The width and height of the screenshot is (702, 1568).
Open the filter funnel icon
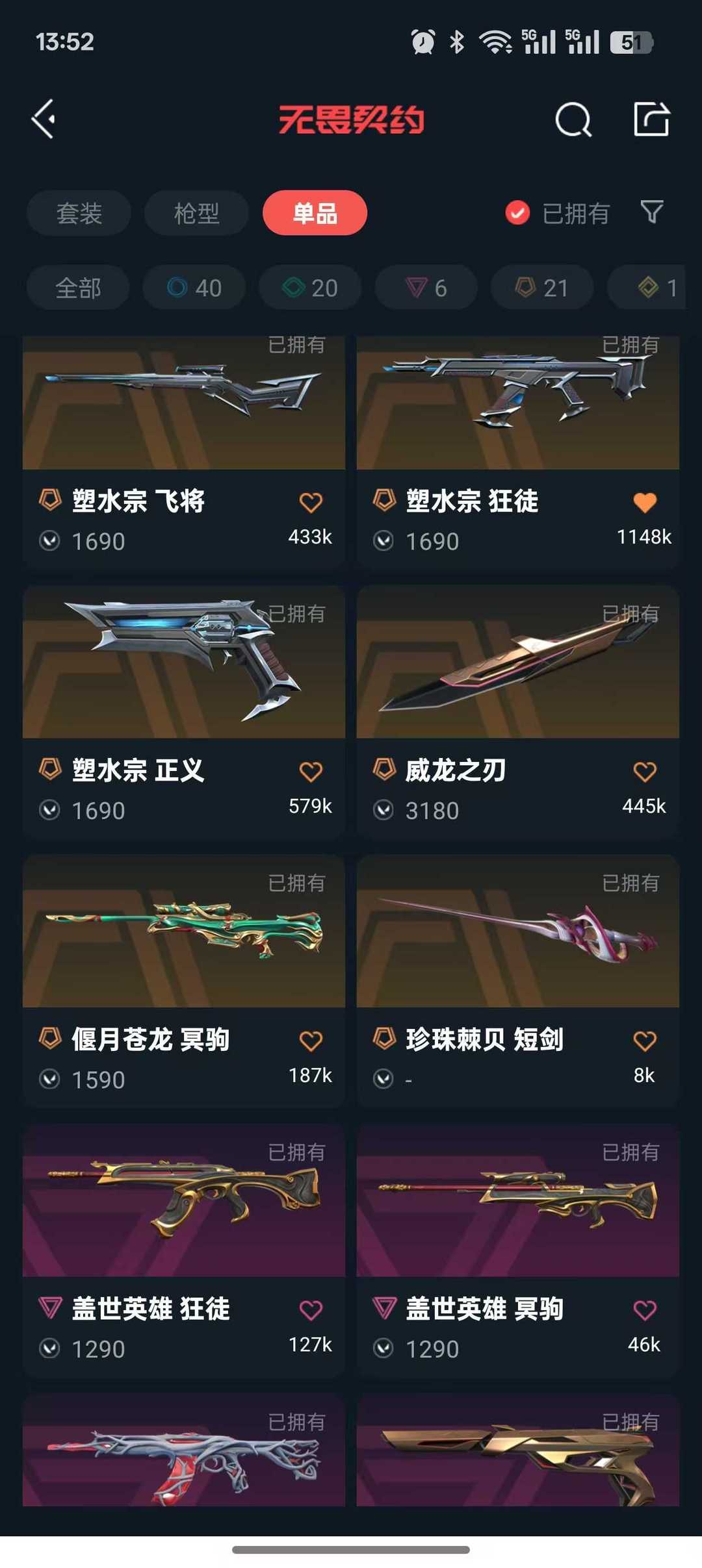pos(651,212)
